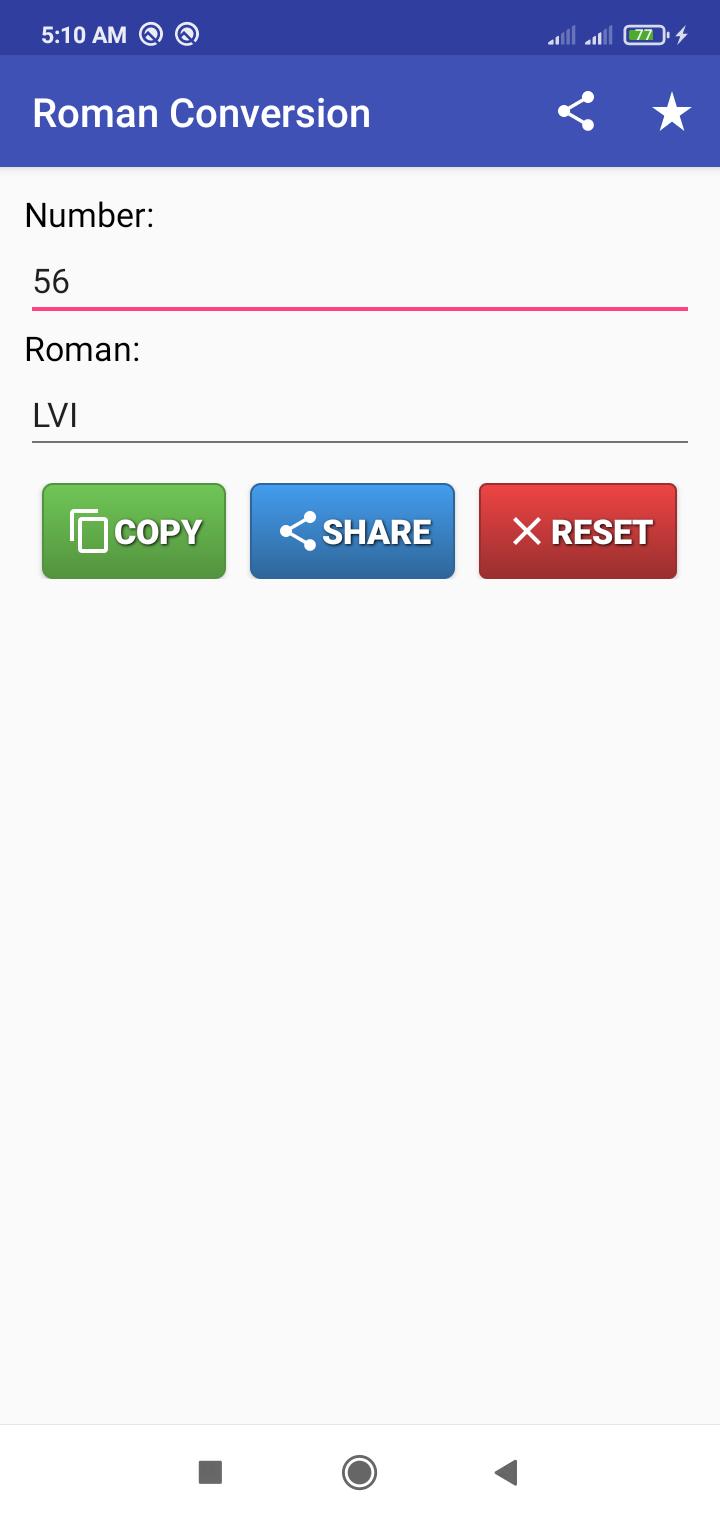This screenshot has width=720, height=1520.
Task: Tap the share icon in the app bar
Action: [x=576, y=112]
